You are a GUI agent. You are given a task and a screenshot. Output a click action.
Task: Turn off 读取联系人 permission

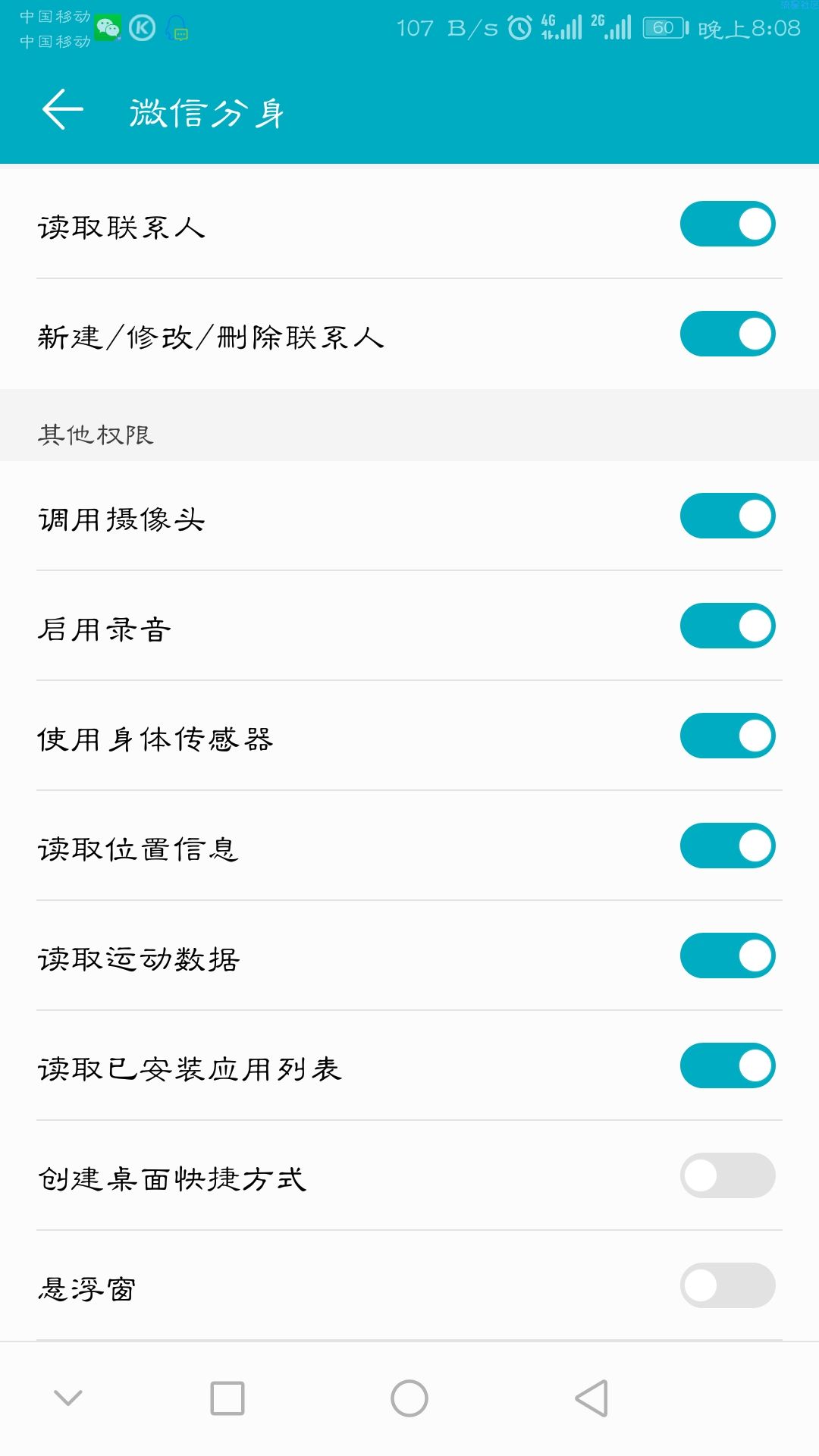727,224
